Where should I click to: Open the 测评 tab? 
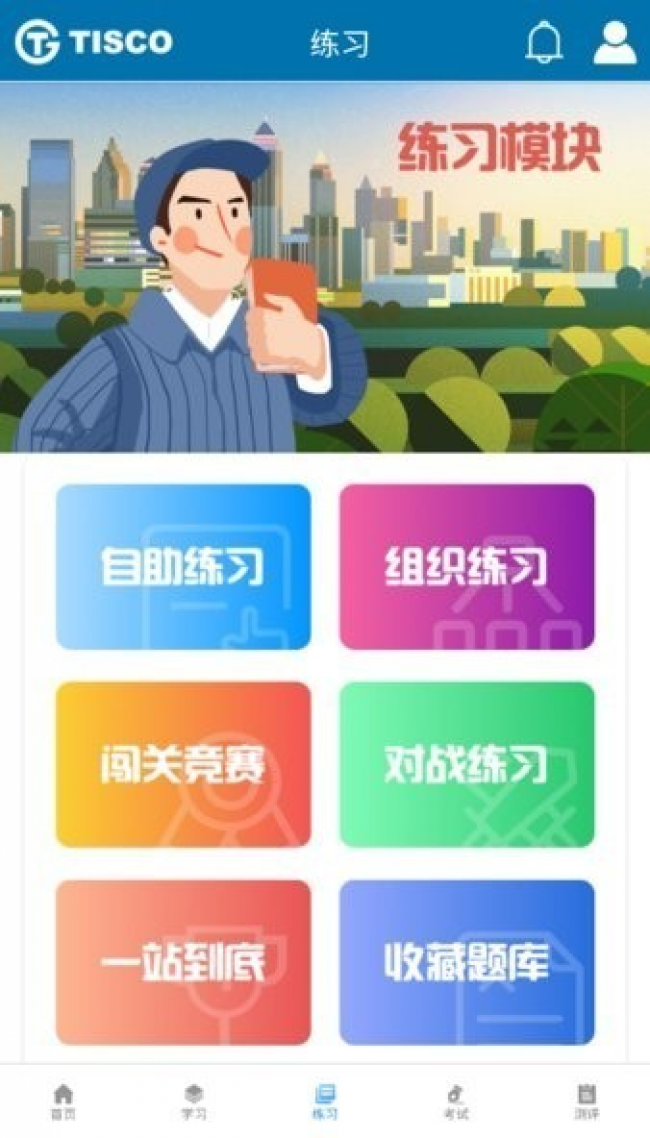click(x=587, y=1100)
